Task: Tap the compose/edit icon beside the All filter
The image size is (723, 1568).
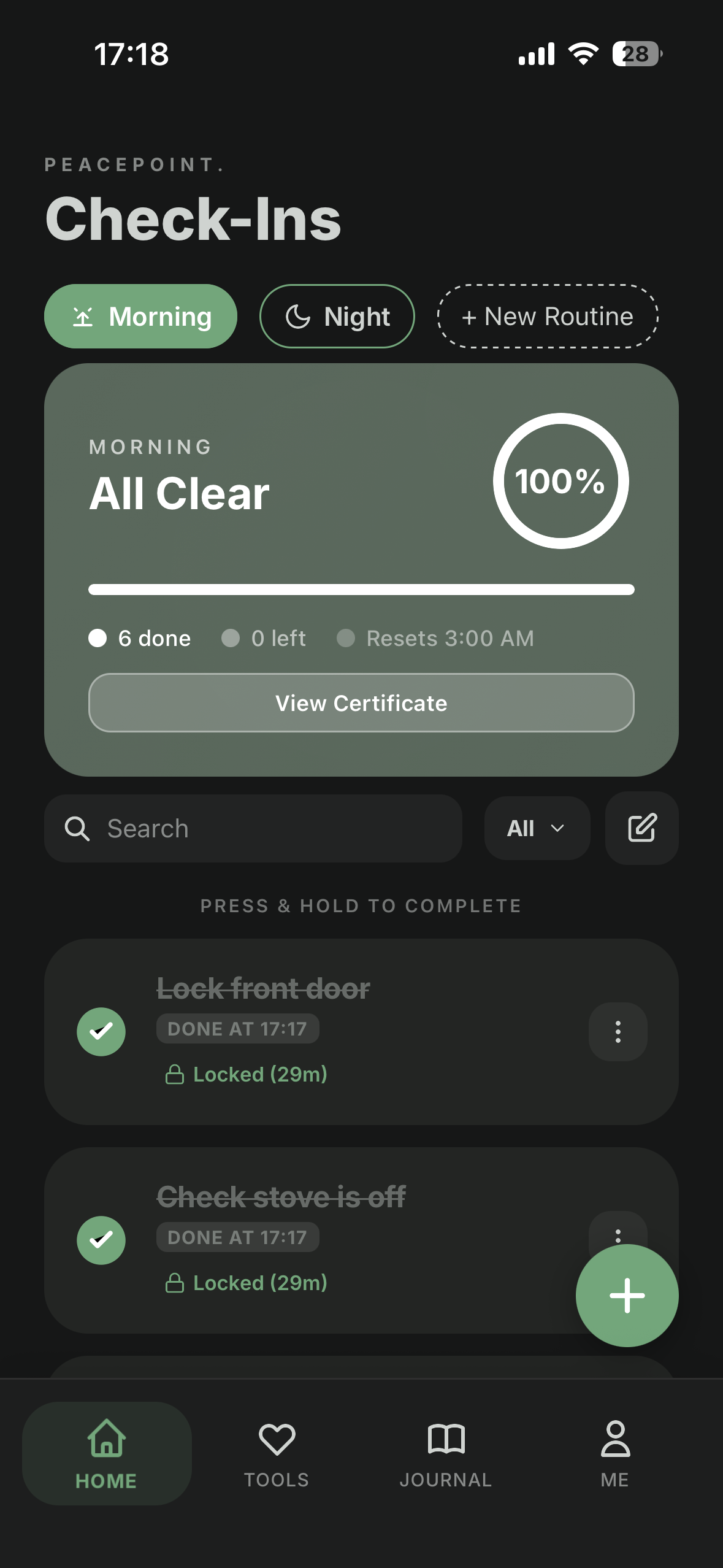Action: 641,828
